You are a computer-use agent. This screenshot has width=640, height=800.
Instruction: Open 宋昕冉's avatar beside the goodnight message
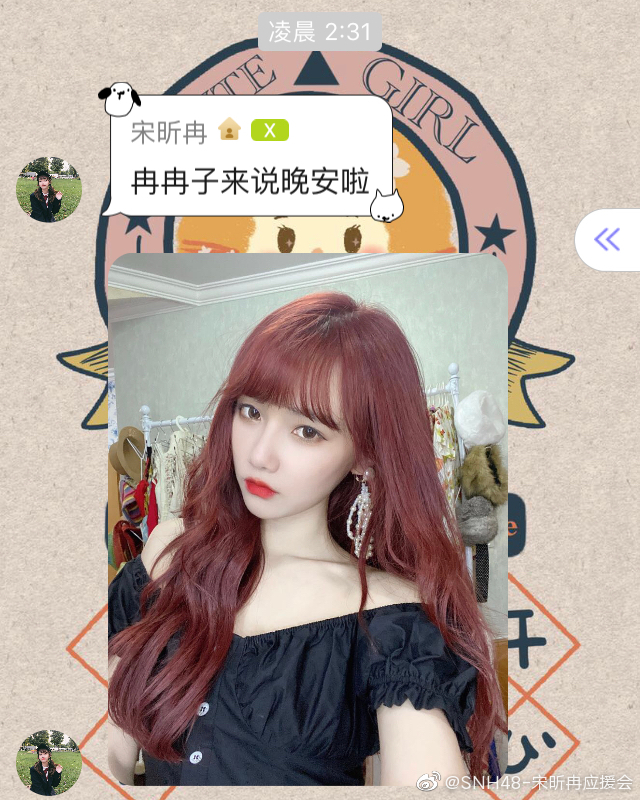(48, 190)
